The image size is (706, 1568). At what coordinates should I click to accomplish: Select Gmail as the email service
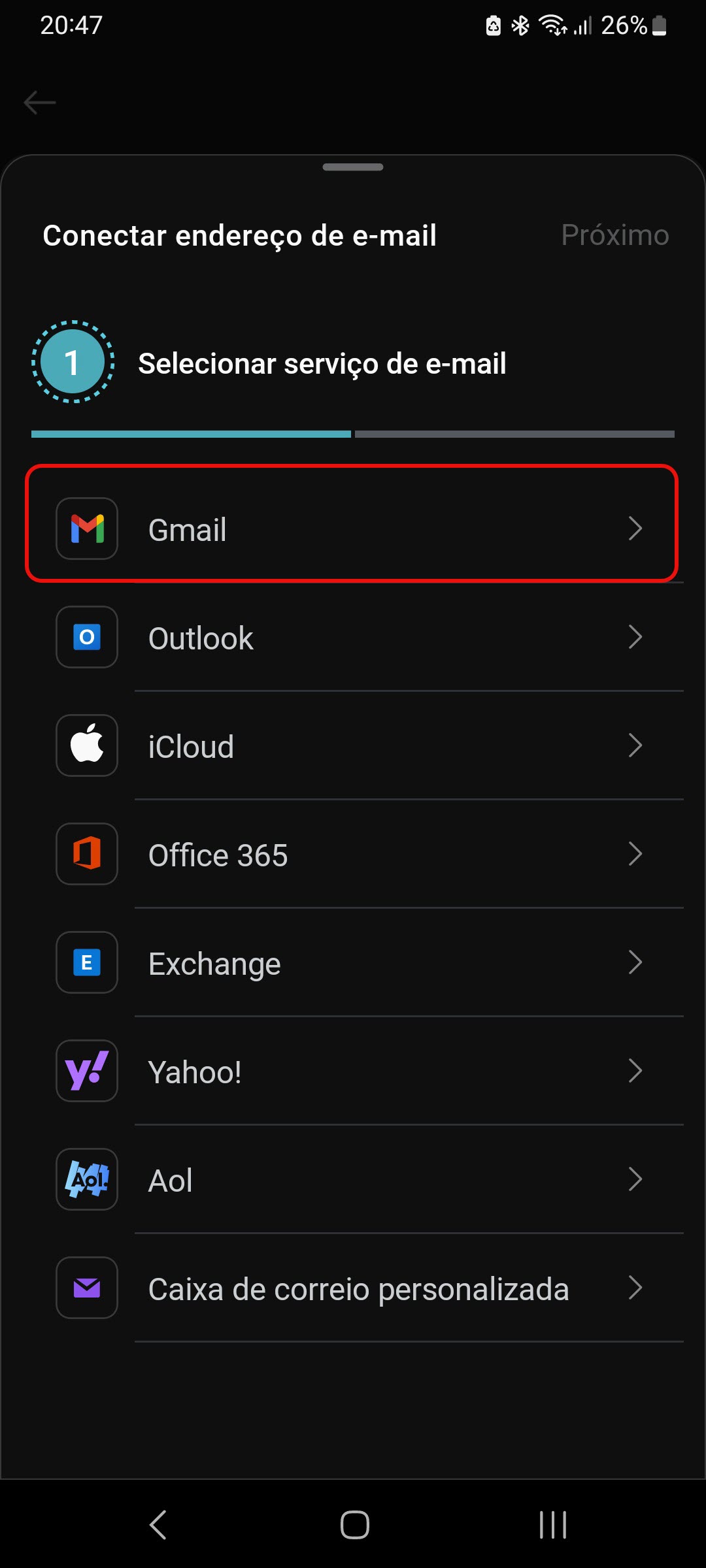click(x=352, y=529)
